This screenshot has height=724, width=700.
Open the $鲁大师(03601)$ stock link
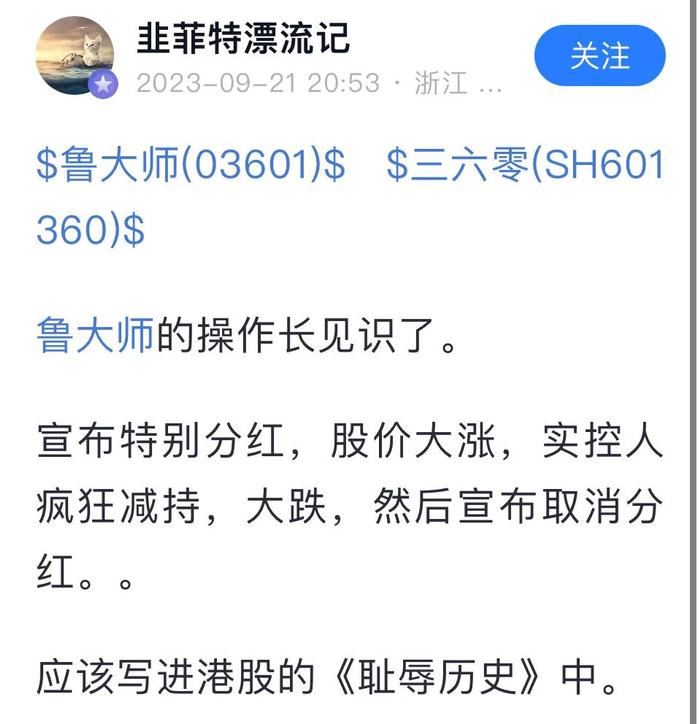click(190, 166)
